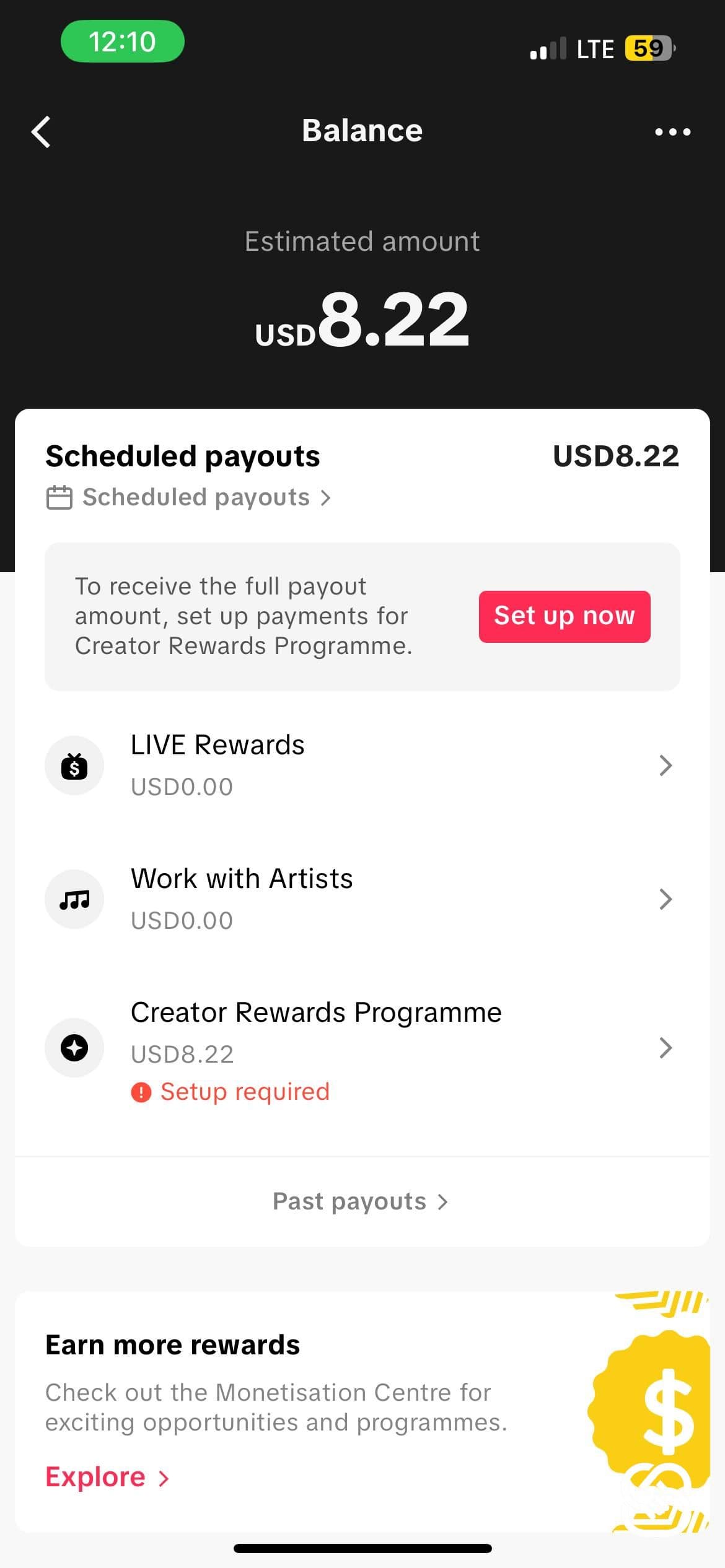Tap the USD8.22 scheduled payouts amount
The height and width of the screenshot is (1568, 725).
[x=616, y=455]
